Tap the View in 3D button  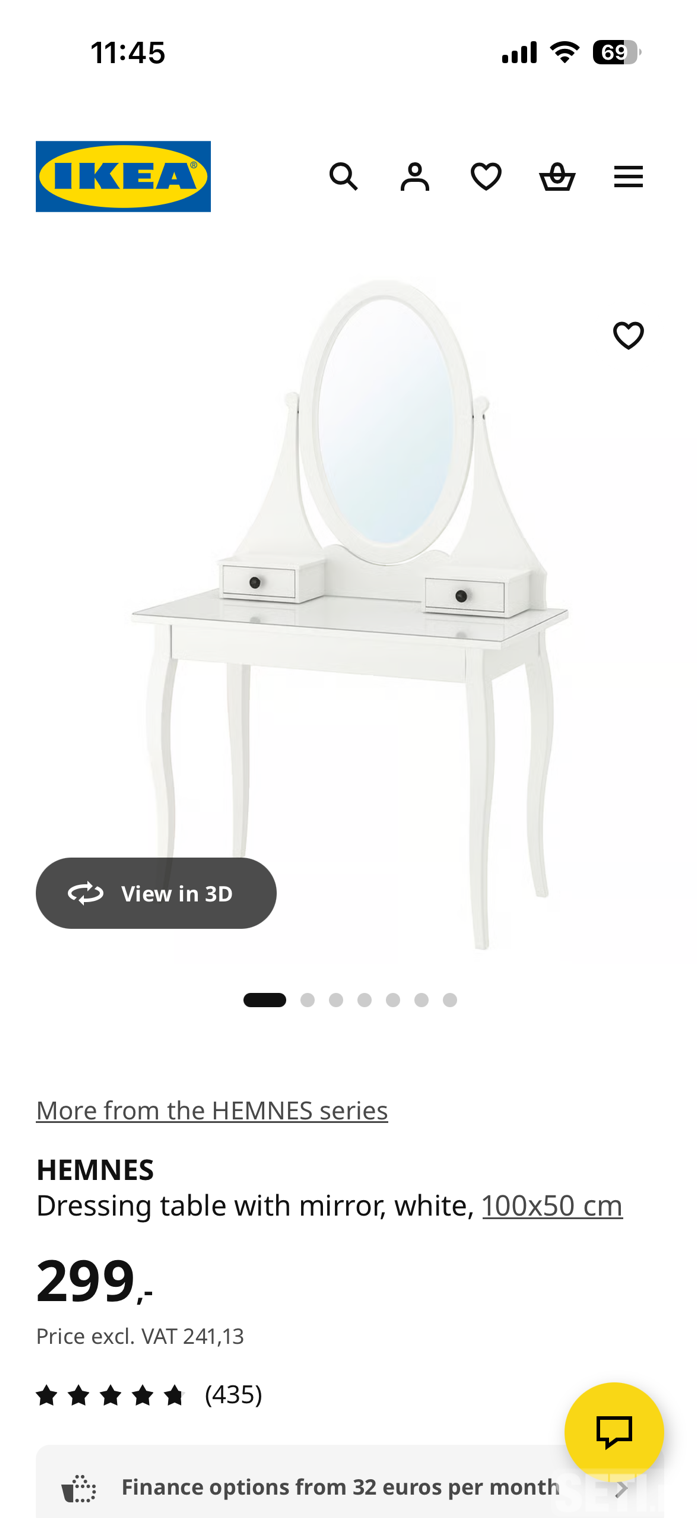(156, 893)
